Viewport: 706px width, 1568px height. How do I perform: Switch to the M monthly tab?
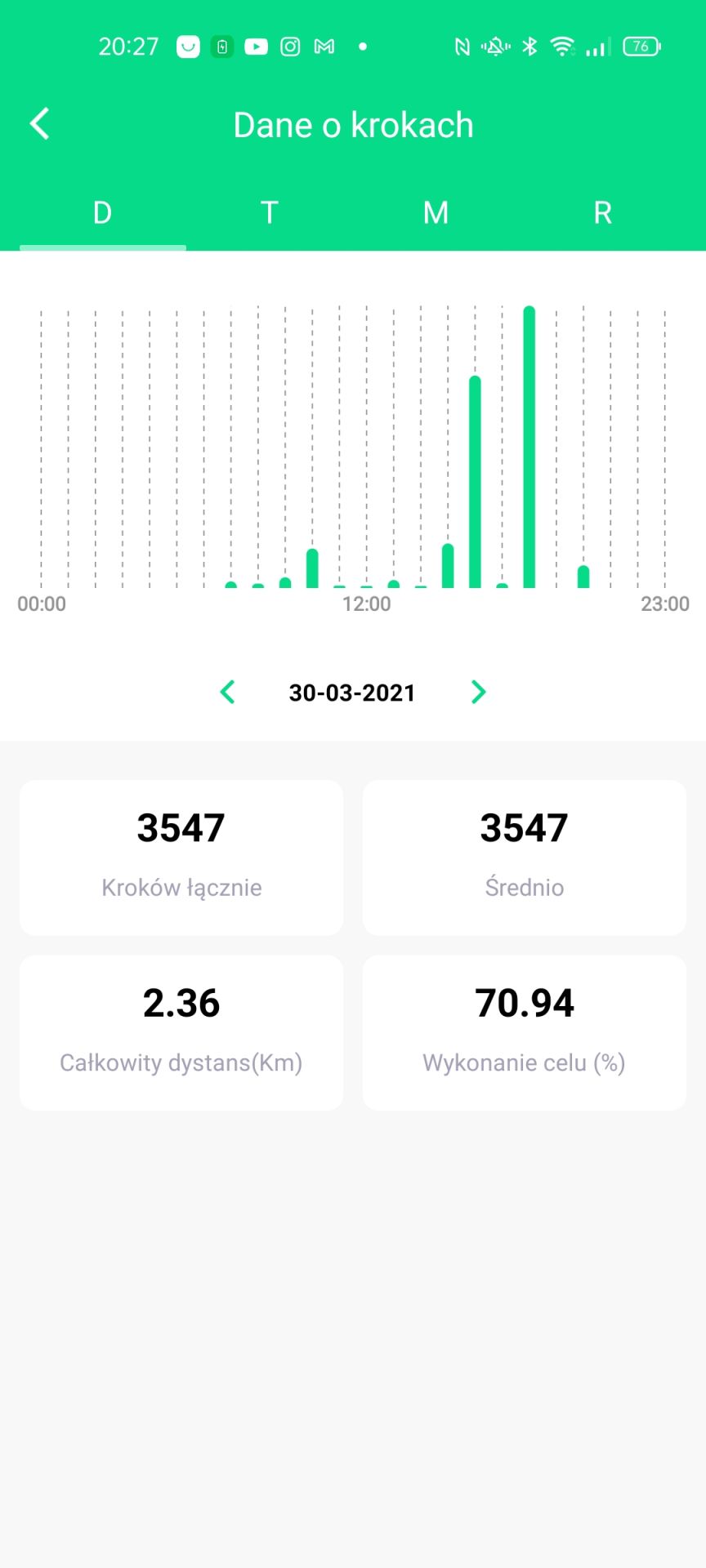tap(436, 213)
